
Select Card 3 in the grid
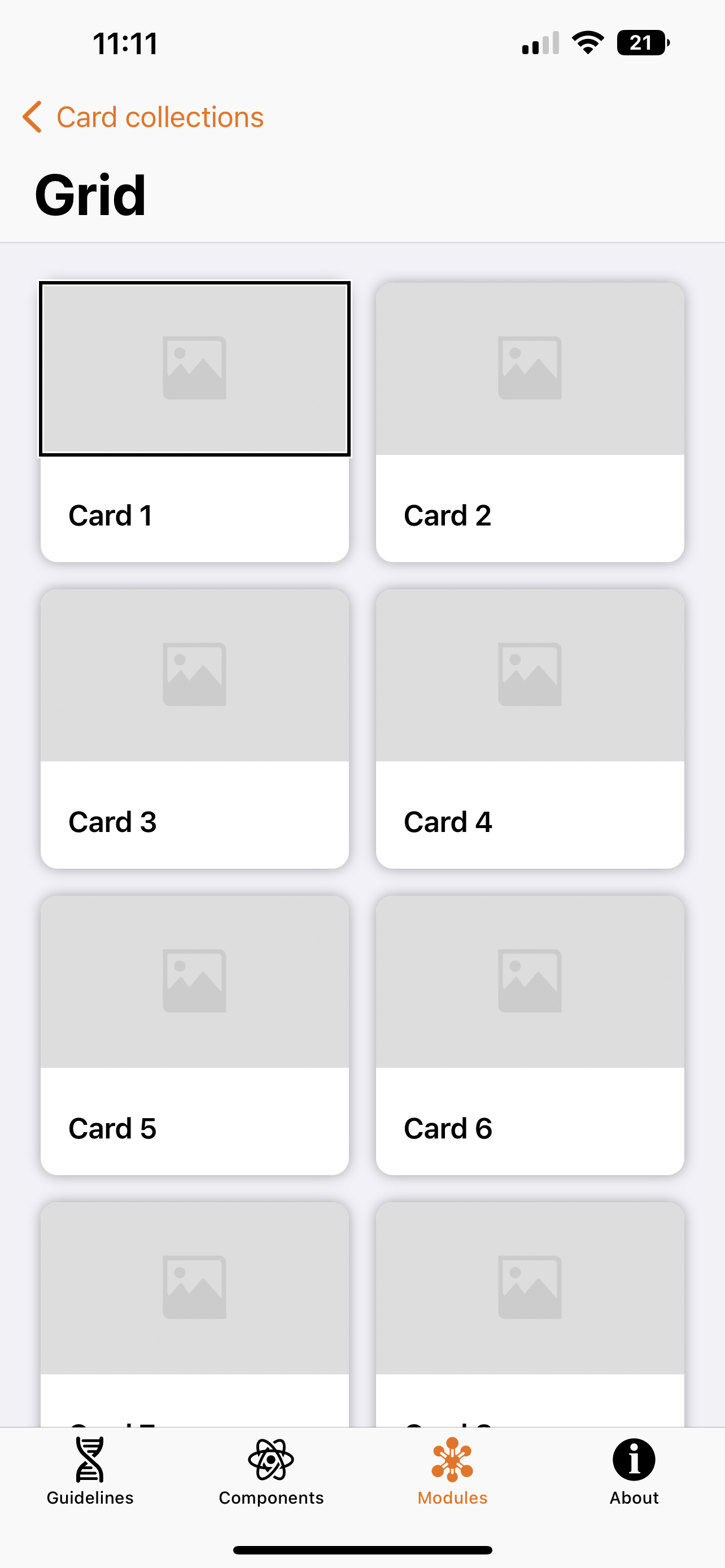click(x=195, y=729)
